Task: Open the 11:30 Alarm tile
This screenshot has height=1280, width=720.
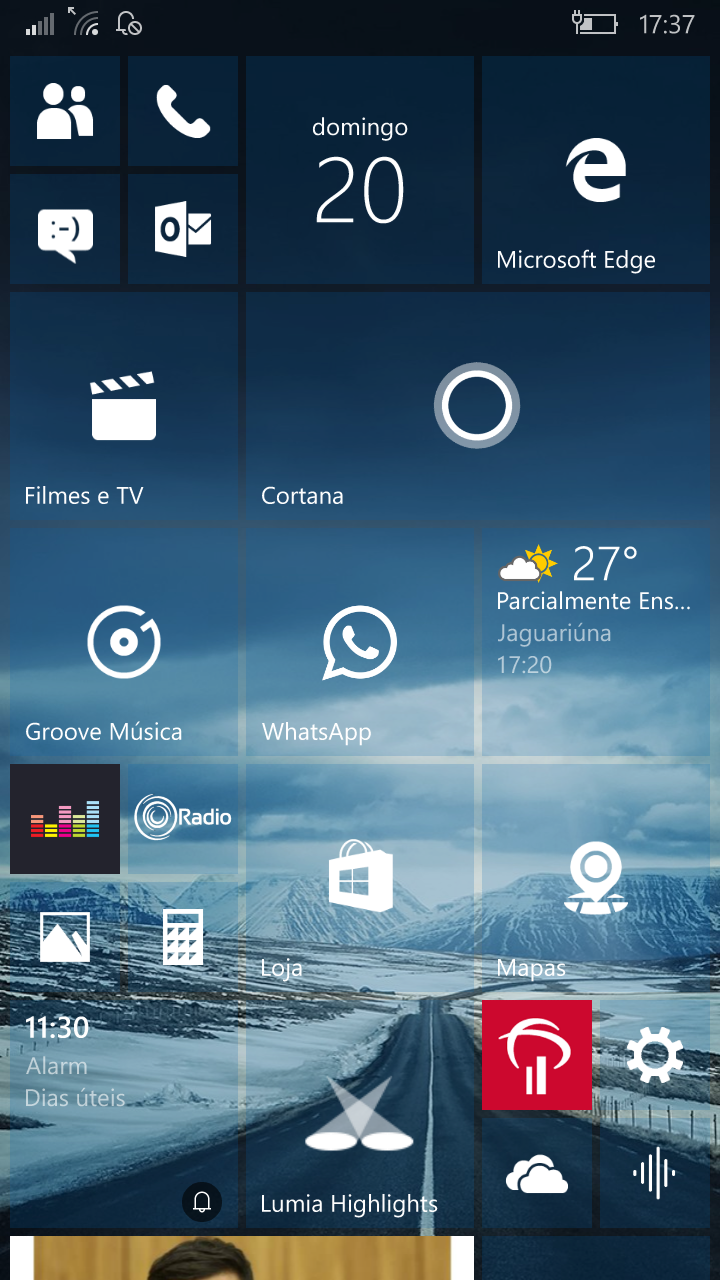Action: pyautogui.click(x=124, y=1114)
